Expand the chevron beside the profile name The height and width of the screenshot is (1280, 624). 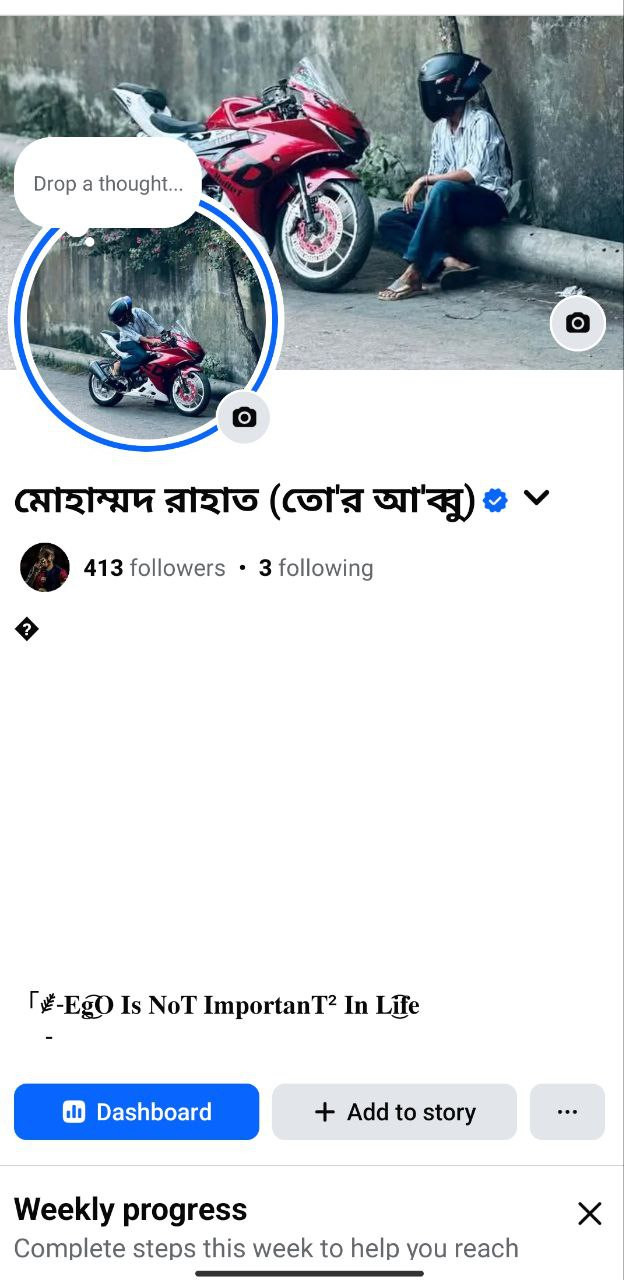(537, 498)
